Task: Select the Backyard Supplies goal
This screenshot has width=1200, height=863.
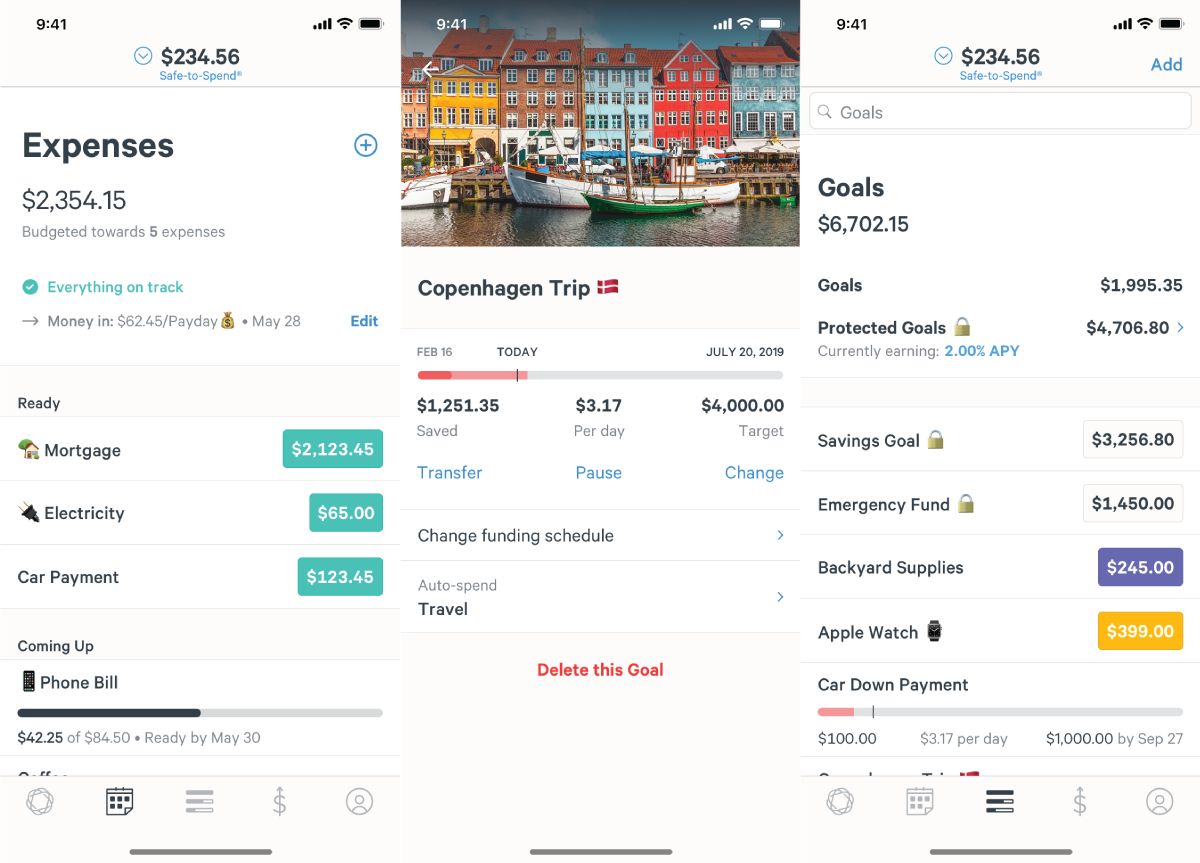Action: (x=1000, y=567)
